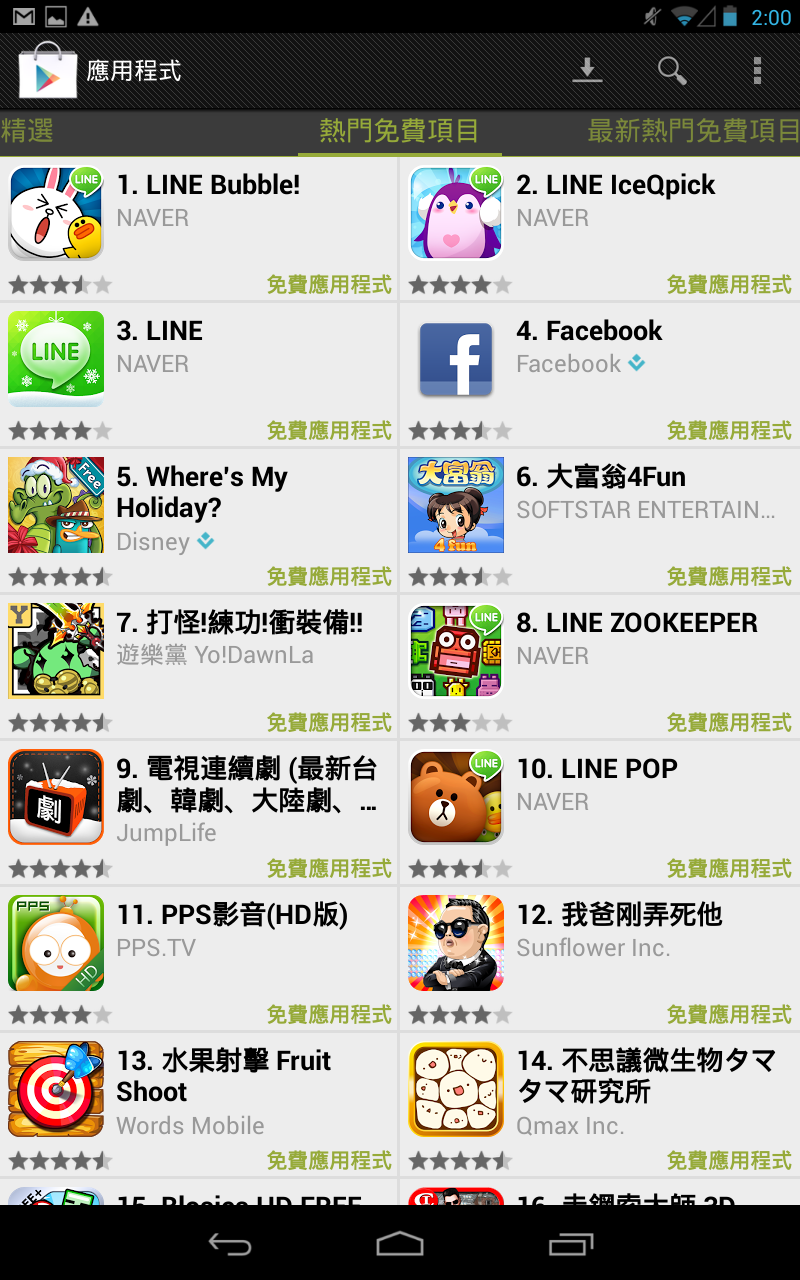
Task: Go back using the system back button
Action: pos(229,1243)
